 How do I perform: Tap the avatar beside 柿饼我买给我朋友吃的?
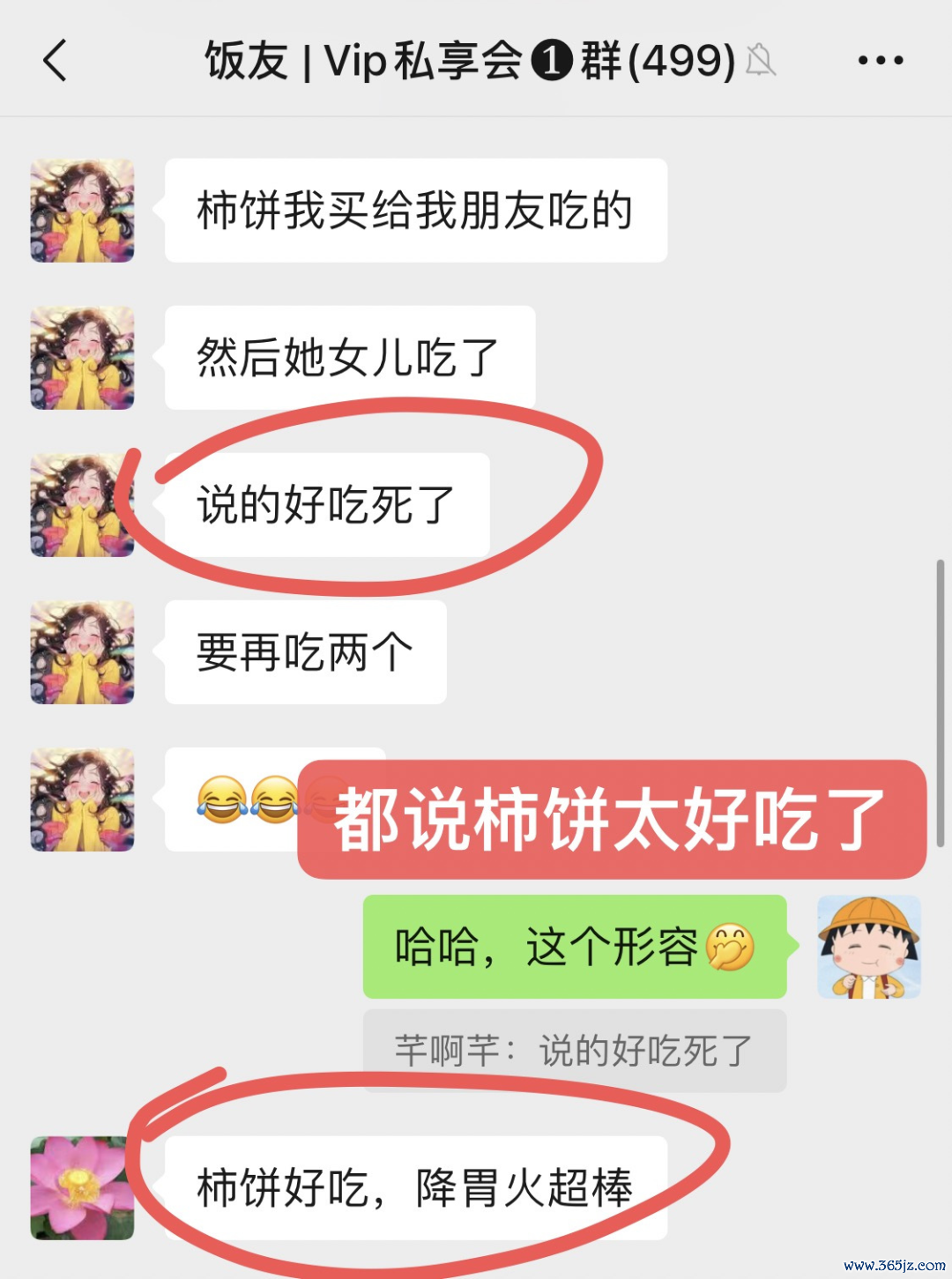pyautogui.click(x=82, y=211)
